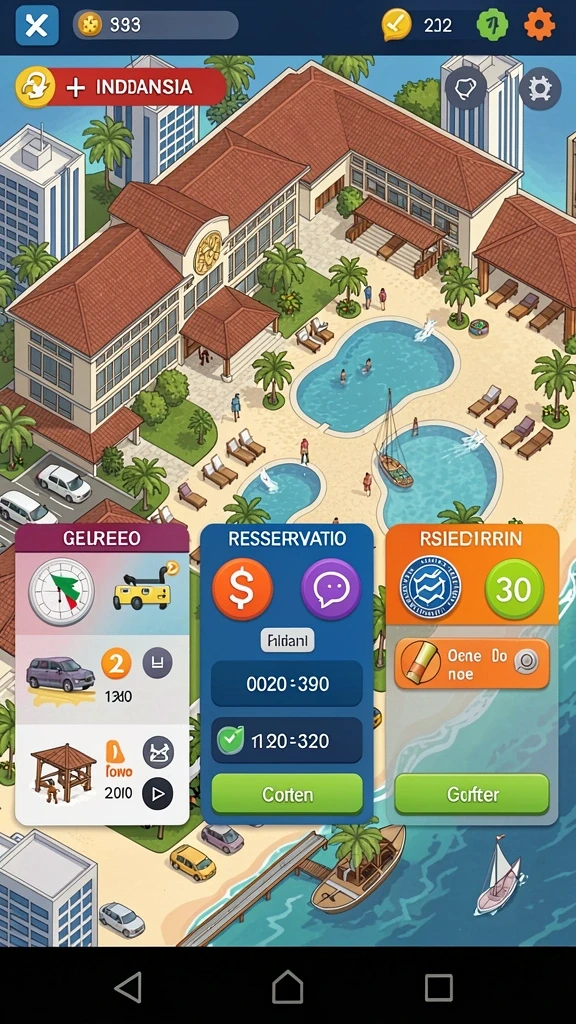Tap the 1120-320 option with the green check
The image size is (576, 1024).
pyautogui.click(x=287, y=740)
